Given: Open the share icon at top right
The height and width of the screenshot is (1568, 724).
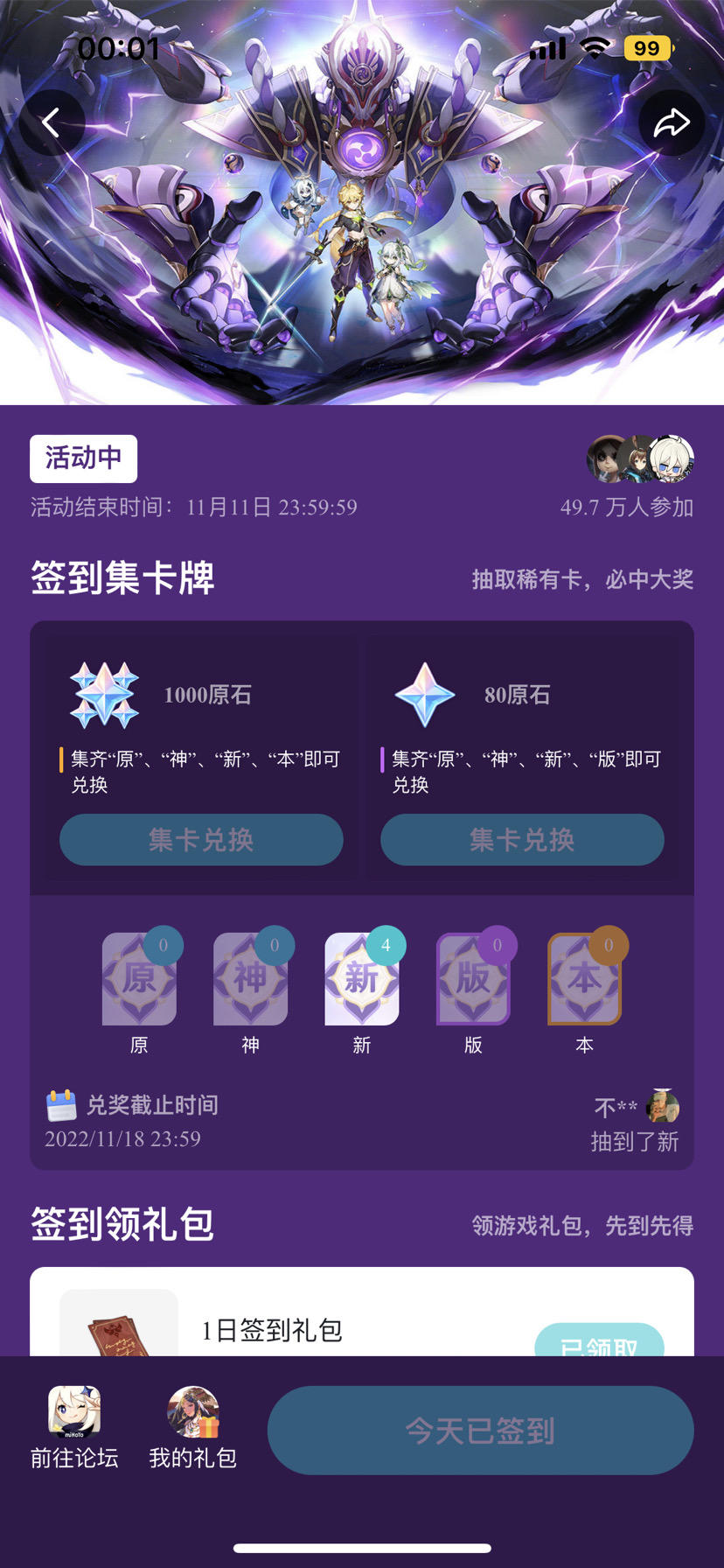Looking at the screenshot, I should click(x=671, y=122).
